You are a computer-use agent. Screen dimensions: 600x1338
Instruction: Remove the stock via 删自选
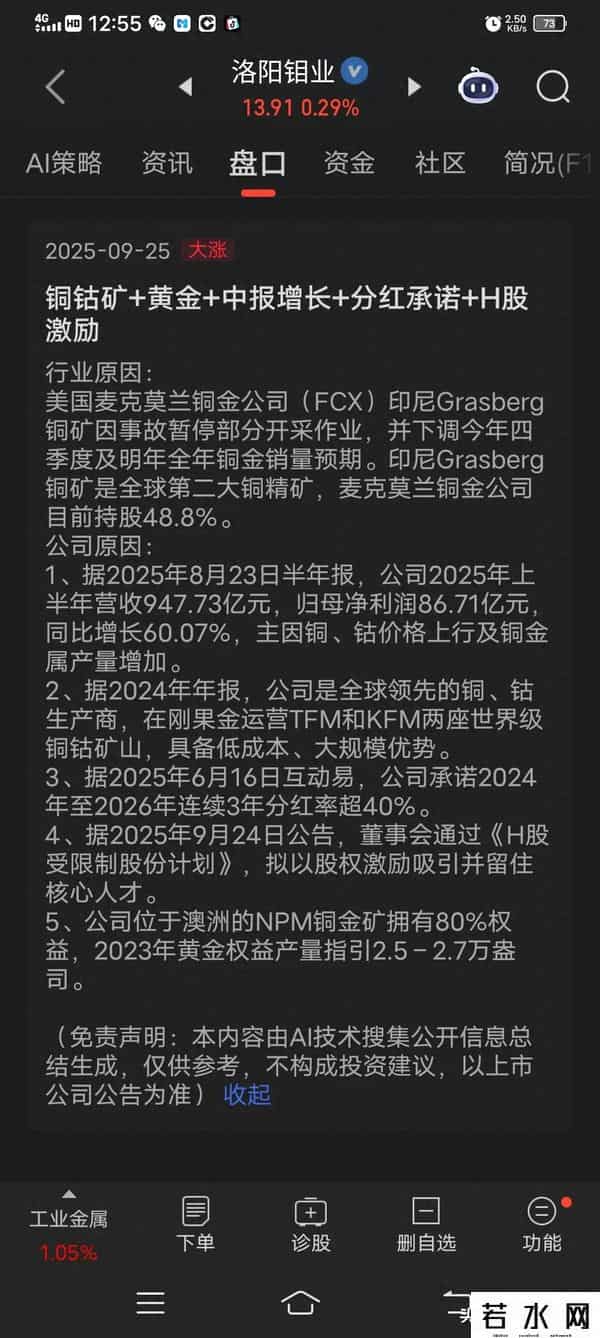[426, 1225]
